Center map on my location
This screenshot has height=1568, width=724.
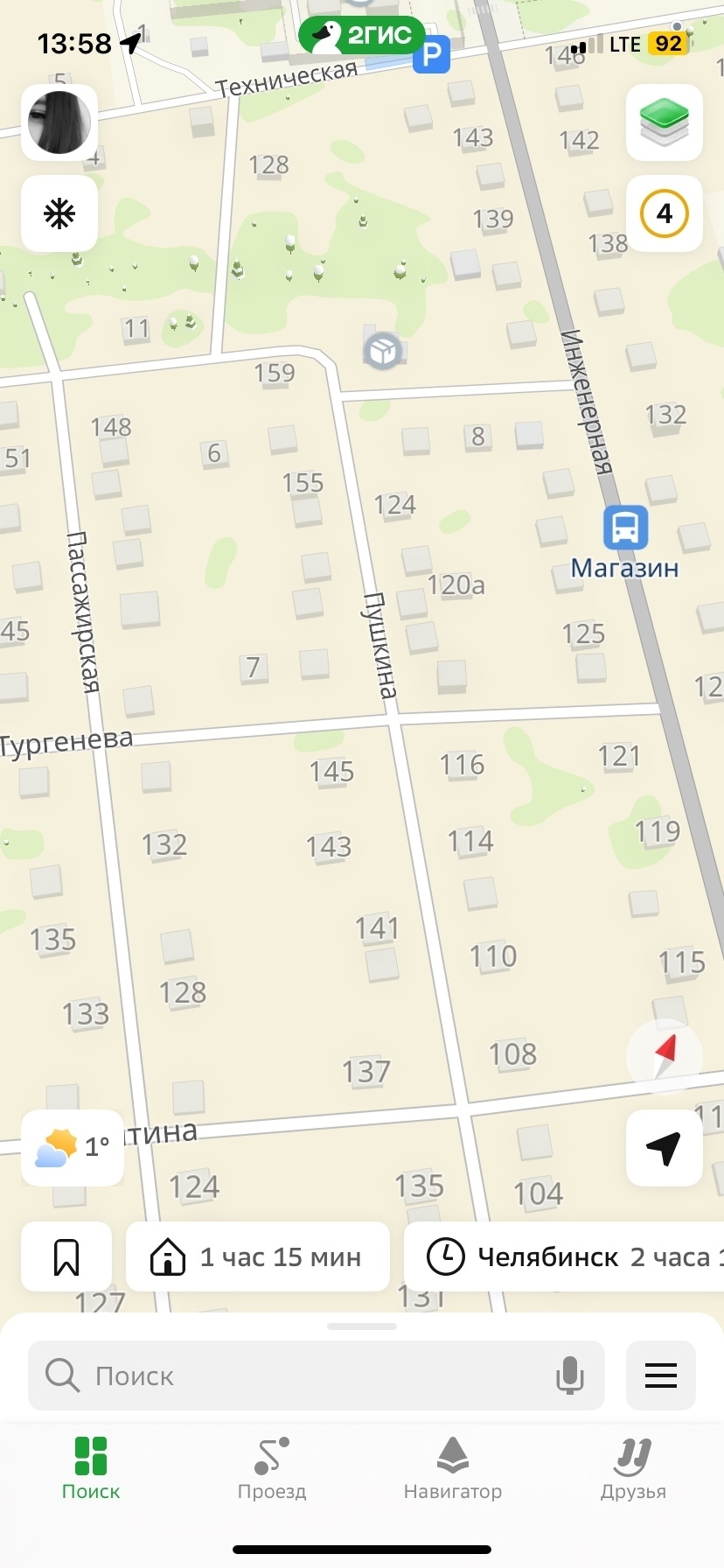point(665,1147)
